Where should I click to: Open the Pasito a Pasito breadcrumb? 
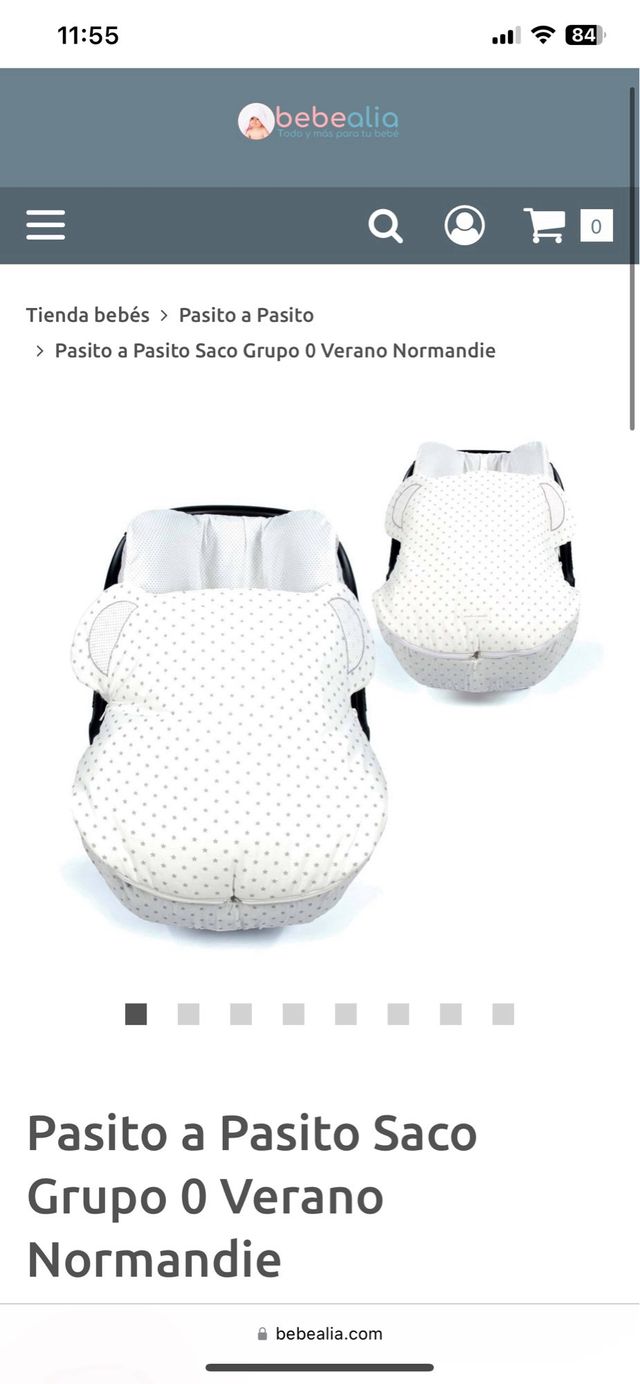coord(246,315)
